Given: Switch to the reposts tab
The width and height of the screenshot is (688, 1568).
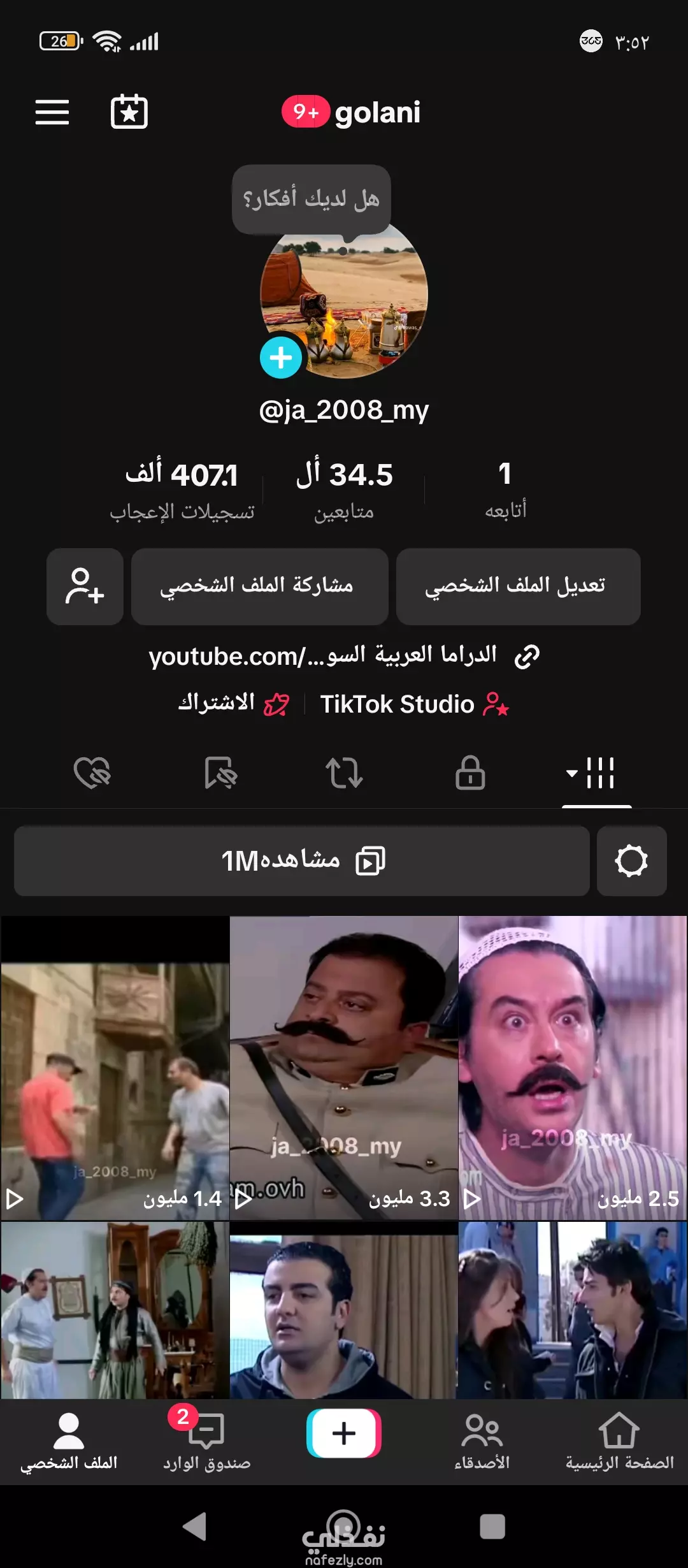Looking at the screenshot, I should tap(344, 773).
